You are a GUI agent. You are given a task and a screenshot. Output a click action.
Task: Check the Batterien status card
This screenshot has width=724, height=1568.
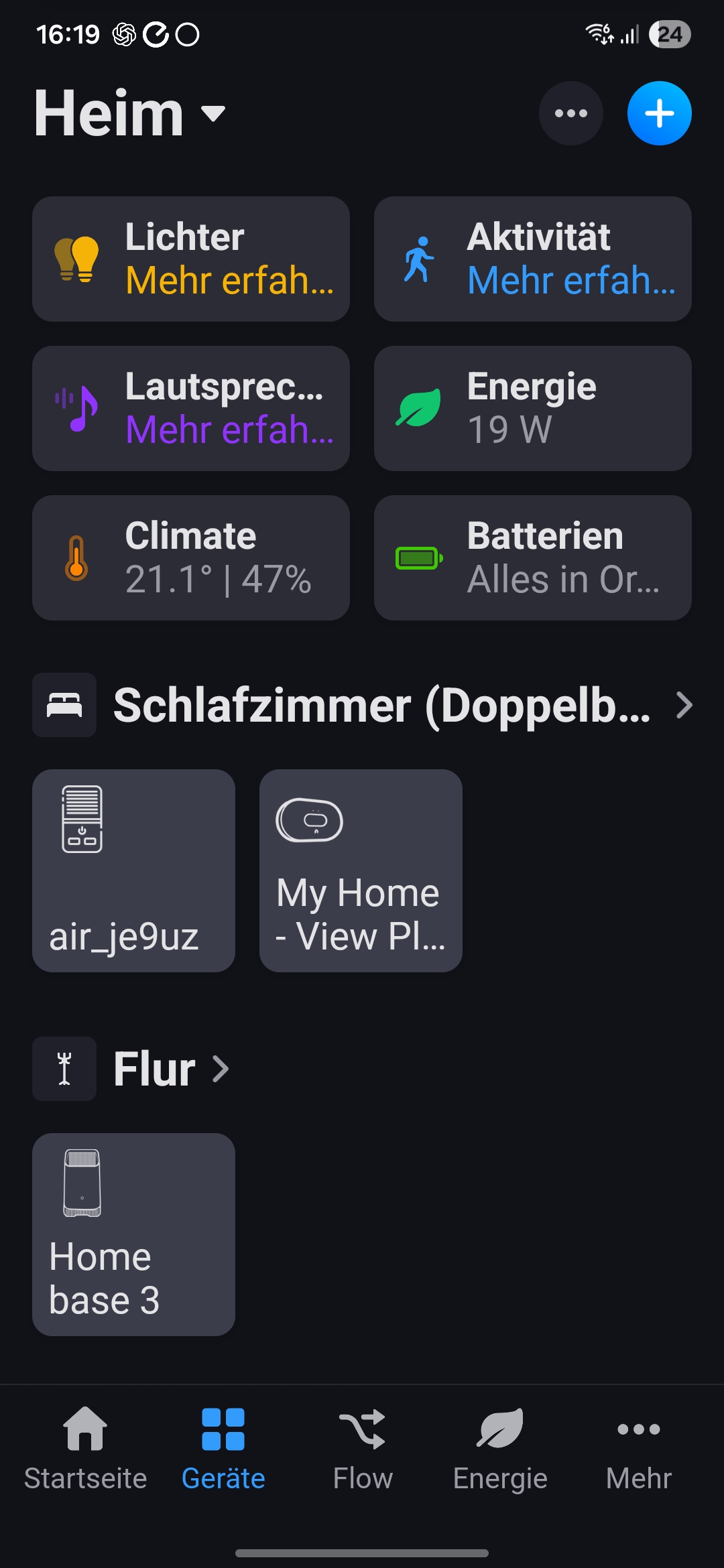532,558
